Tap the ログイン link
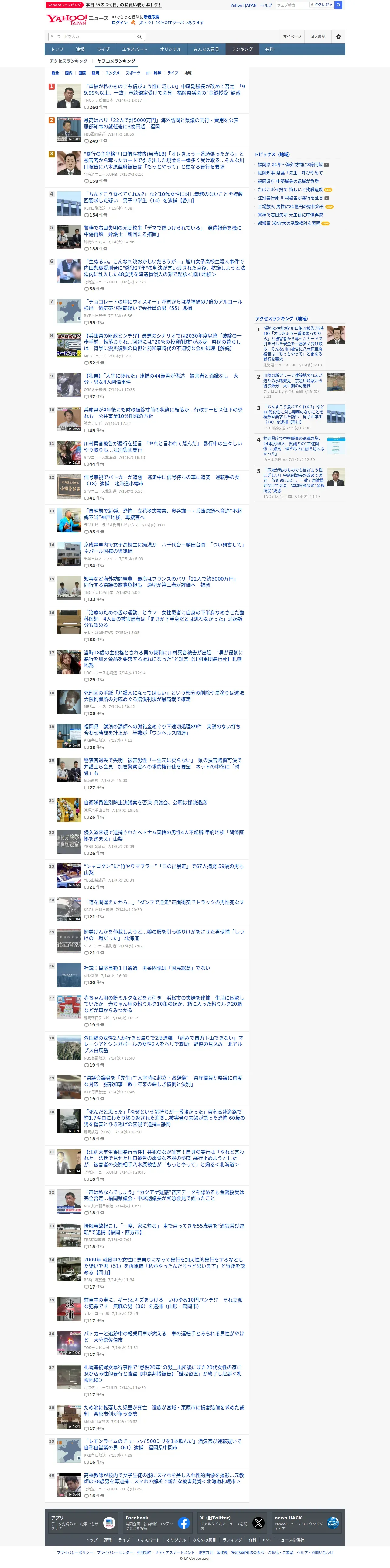390x1568 pixels. tap(119, 23)
